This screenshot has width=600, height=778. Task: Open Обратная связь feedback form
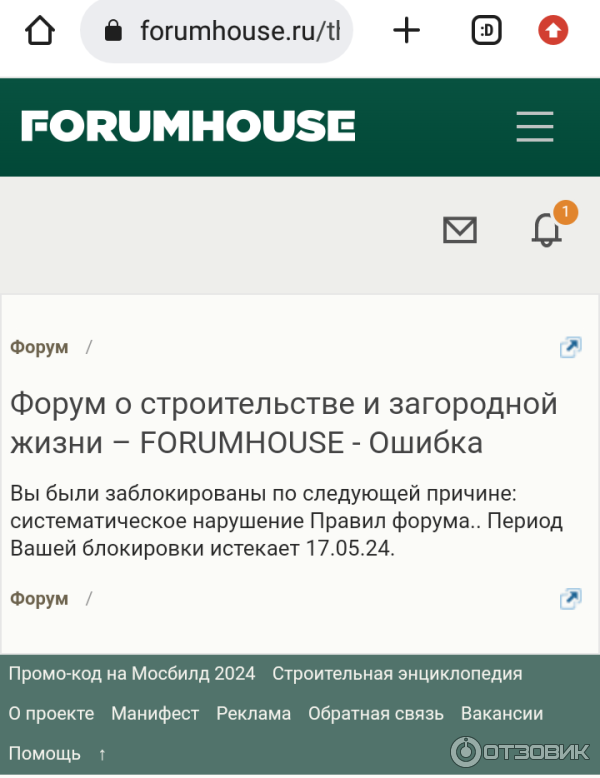(x=376, y=714)
